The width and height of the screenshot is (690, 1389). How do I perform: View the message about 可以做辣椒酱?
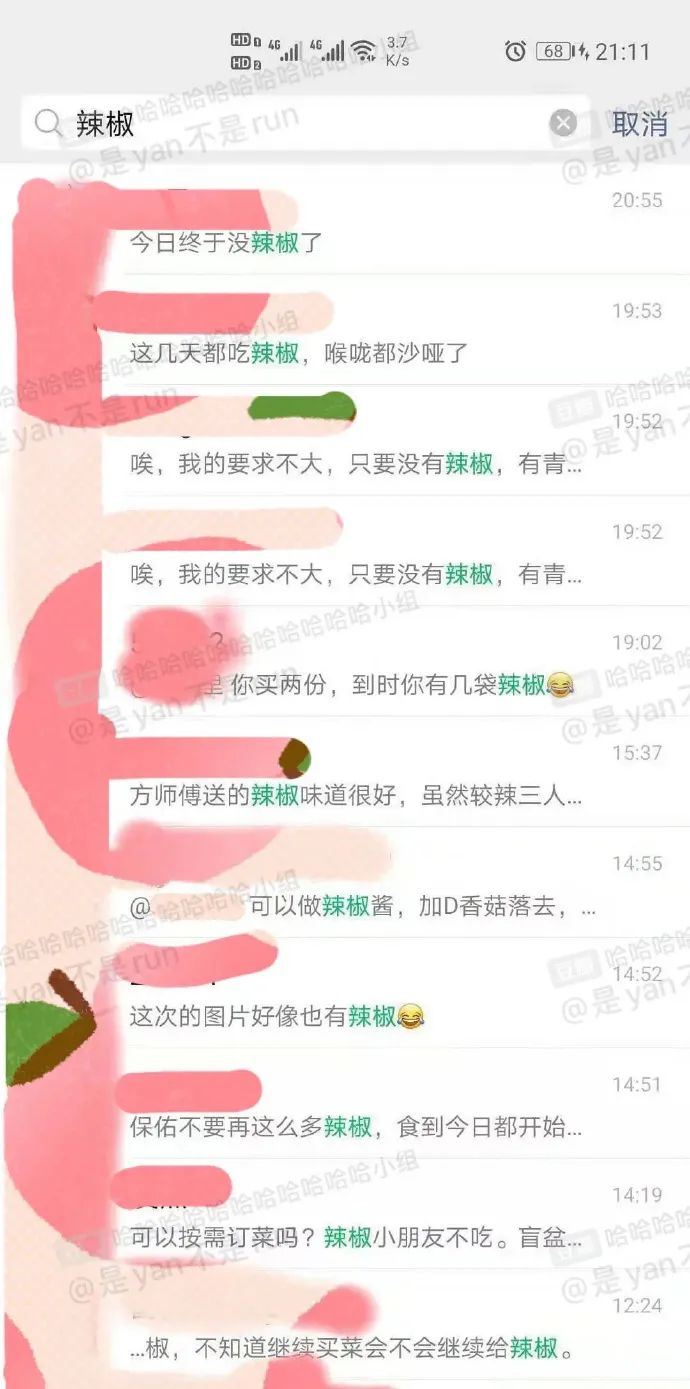tap(400, 907)
